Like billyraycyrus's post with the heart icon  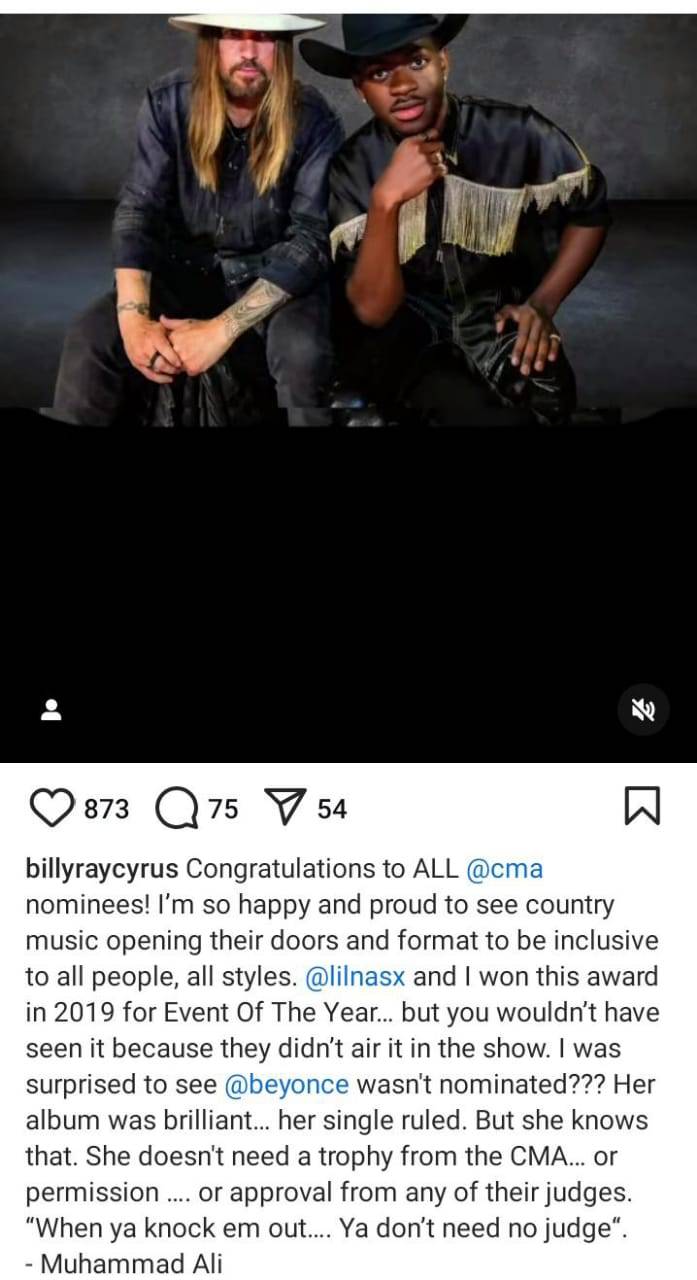point(51,807)
